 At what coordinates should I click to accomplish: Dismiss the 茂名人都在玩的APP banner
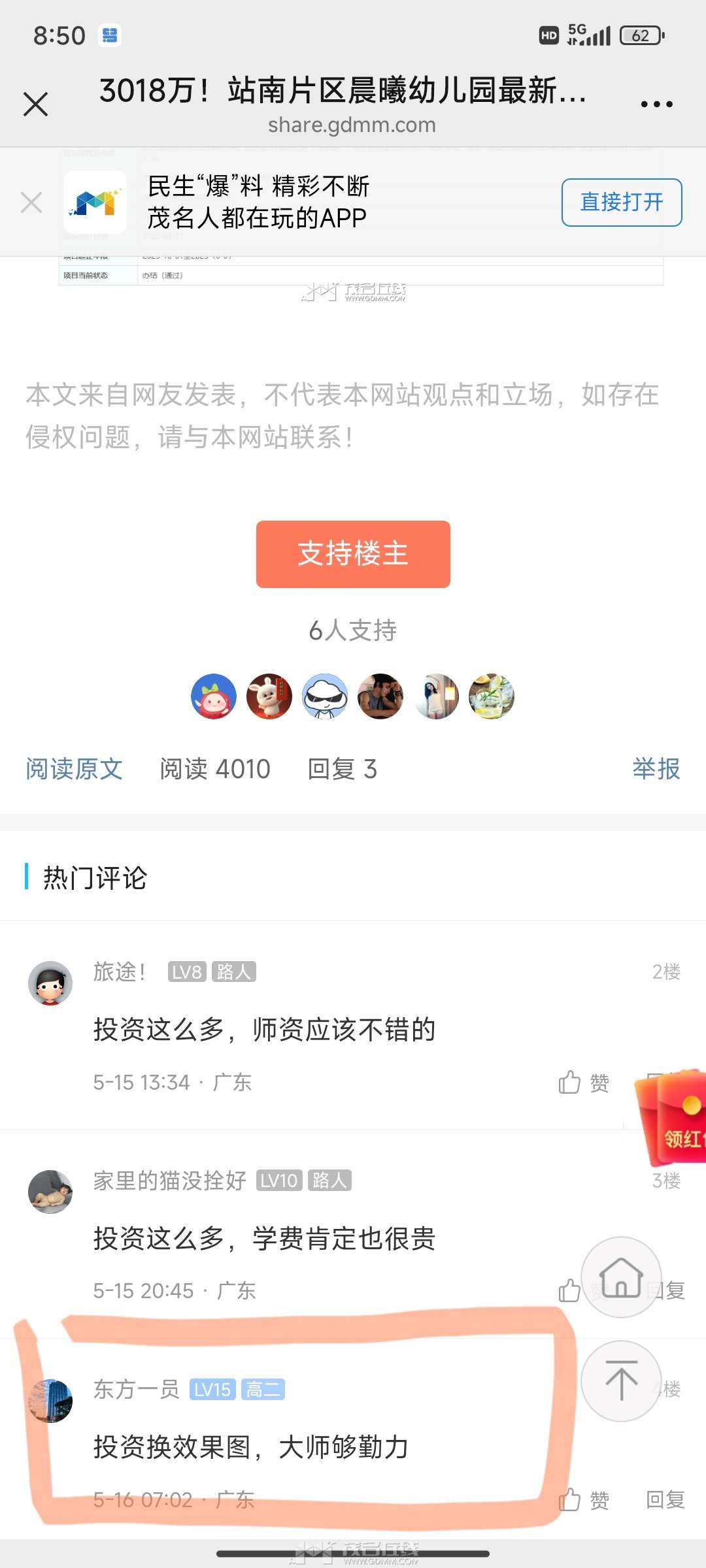[x=31, y=203]
